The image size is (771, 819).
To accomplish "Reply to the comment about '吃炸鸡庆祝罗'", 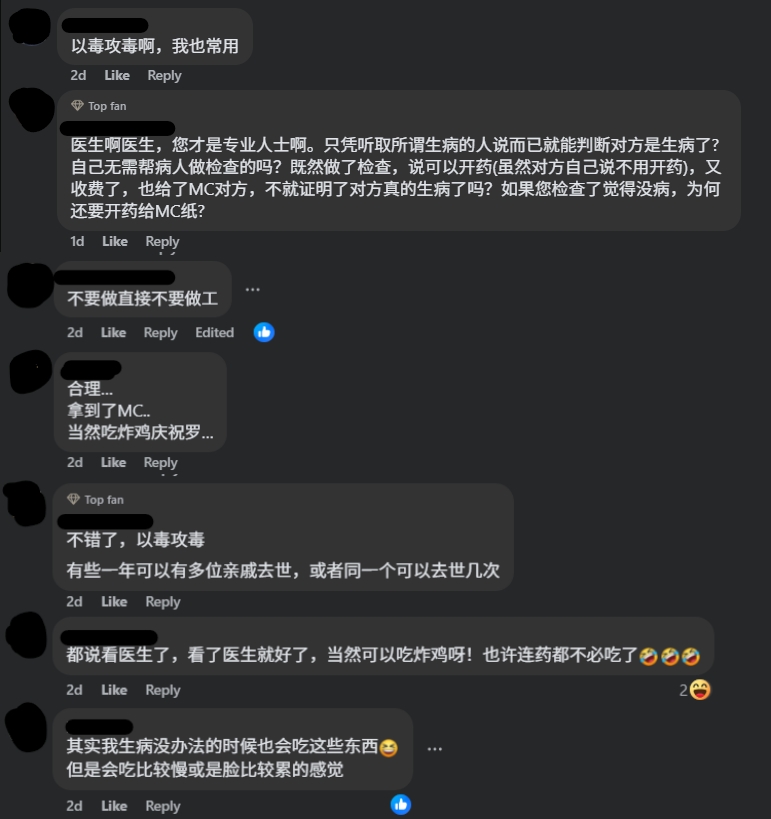I will (x=160, y=463).
